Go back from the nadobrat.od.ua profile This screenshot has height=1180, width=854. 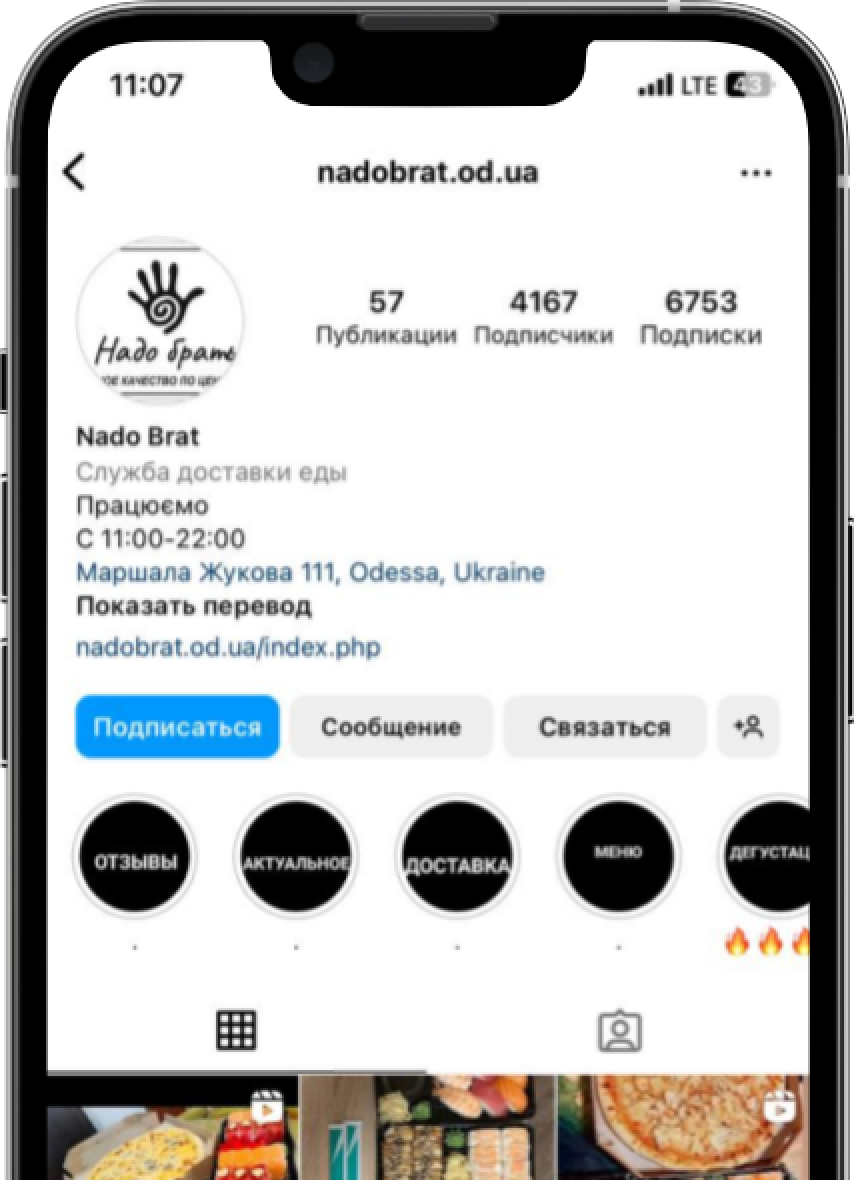[x=75, y=173]
